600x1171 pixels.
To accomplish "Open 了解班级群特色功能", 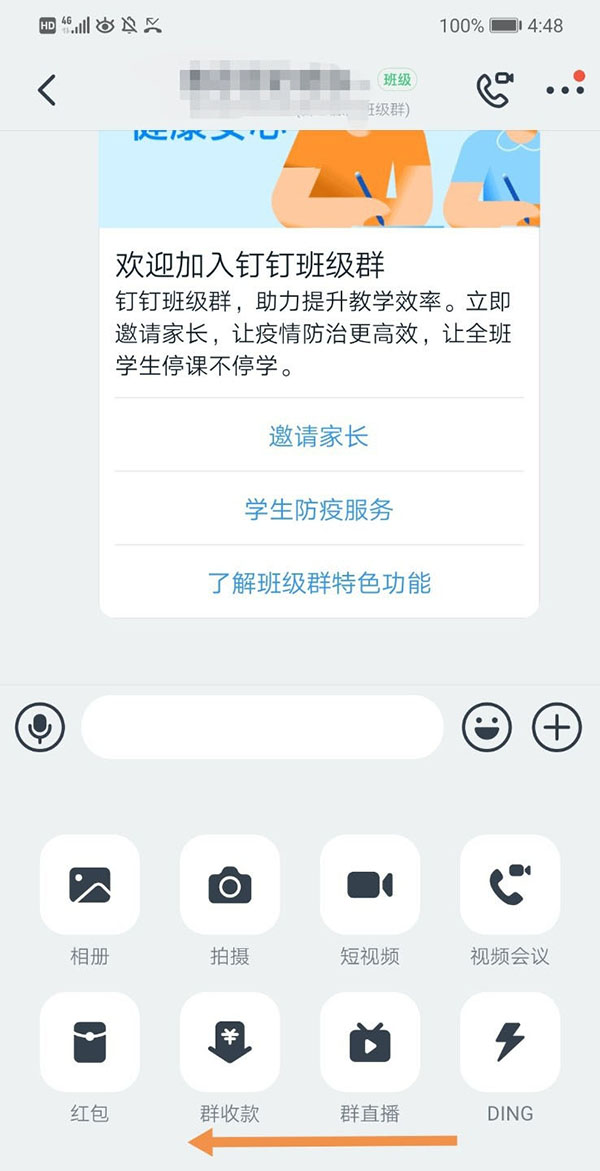I will (x=319, y=583).
